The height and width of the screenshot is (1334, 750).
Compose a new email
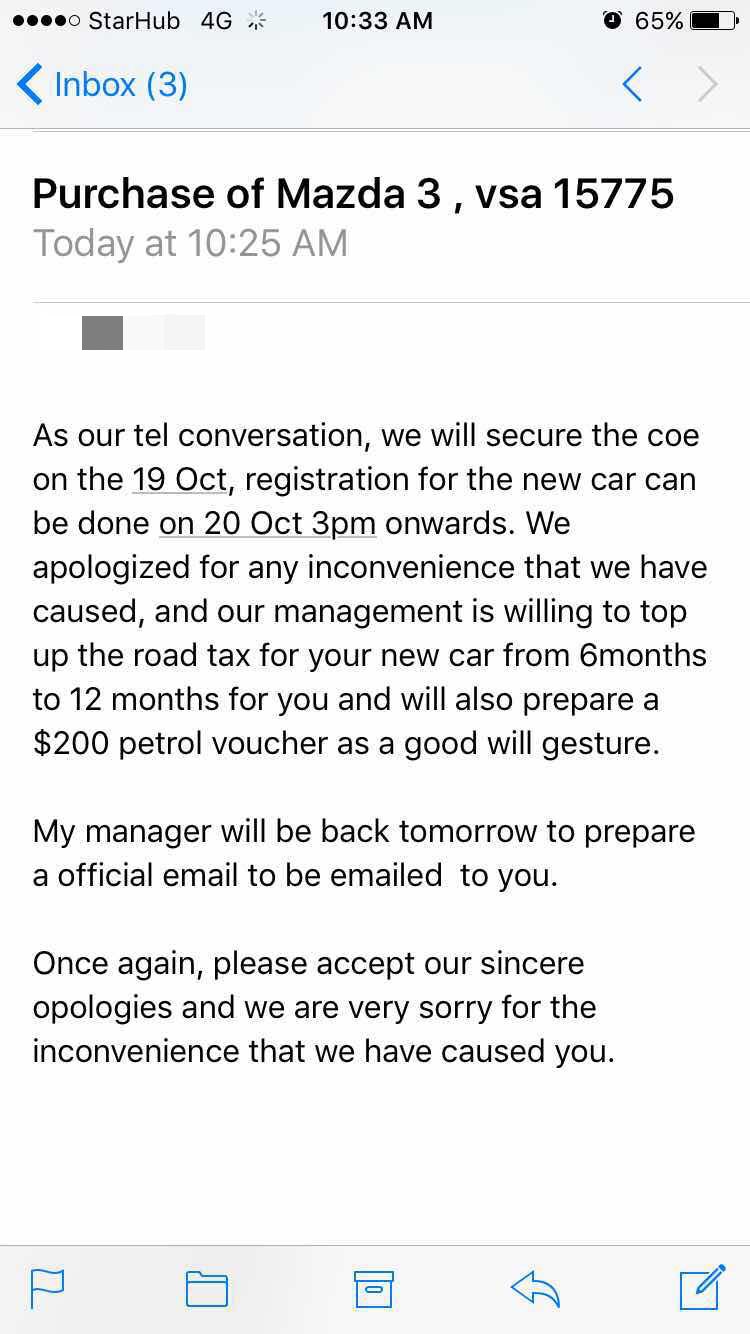click(702, 1287)
